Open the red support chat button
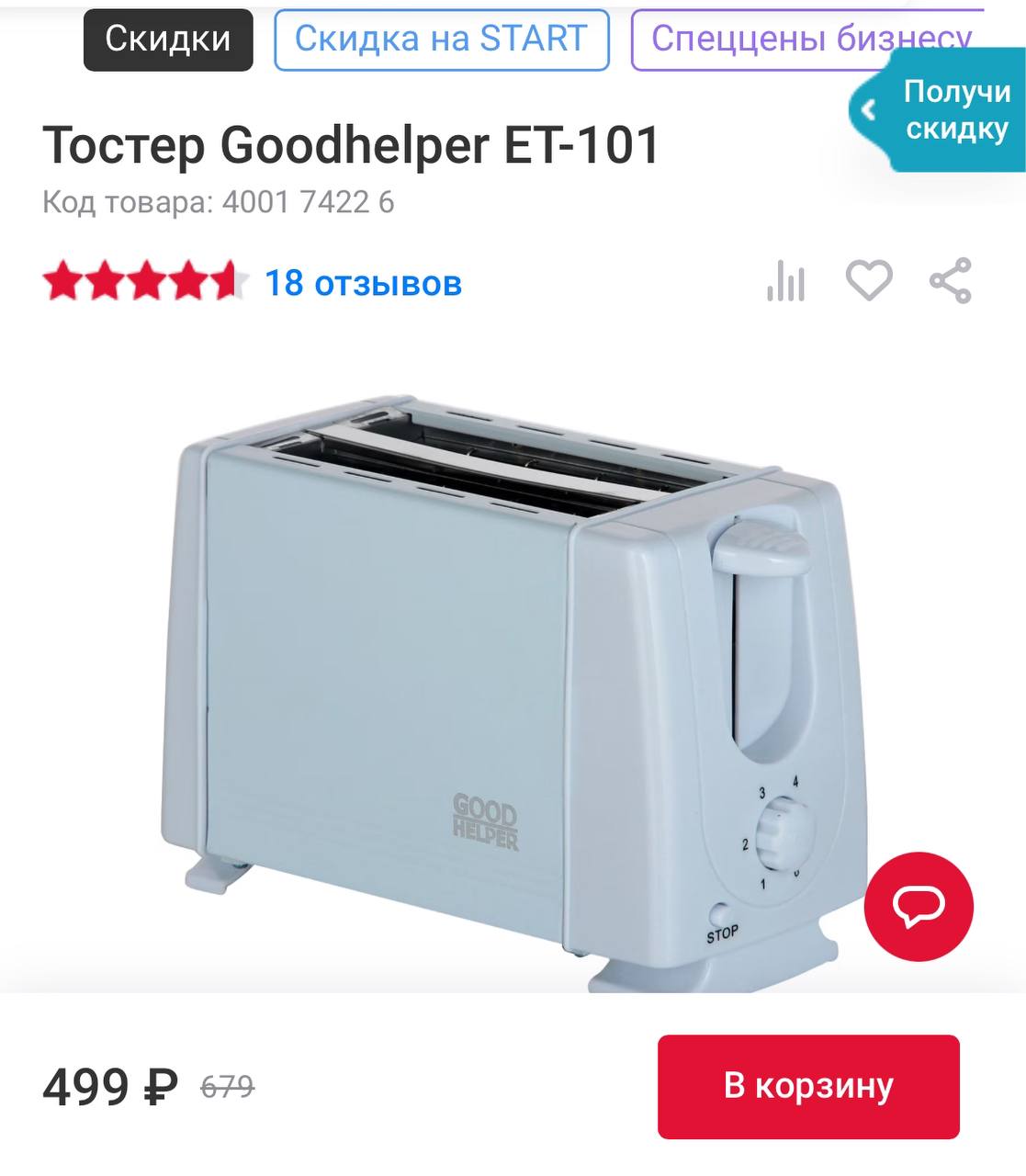Screen dimensions: 1026x1176 918,906
